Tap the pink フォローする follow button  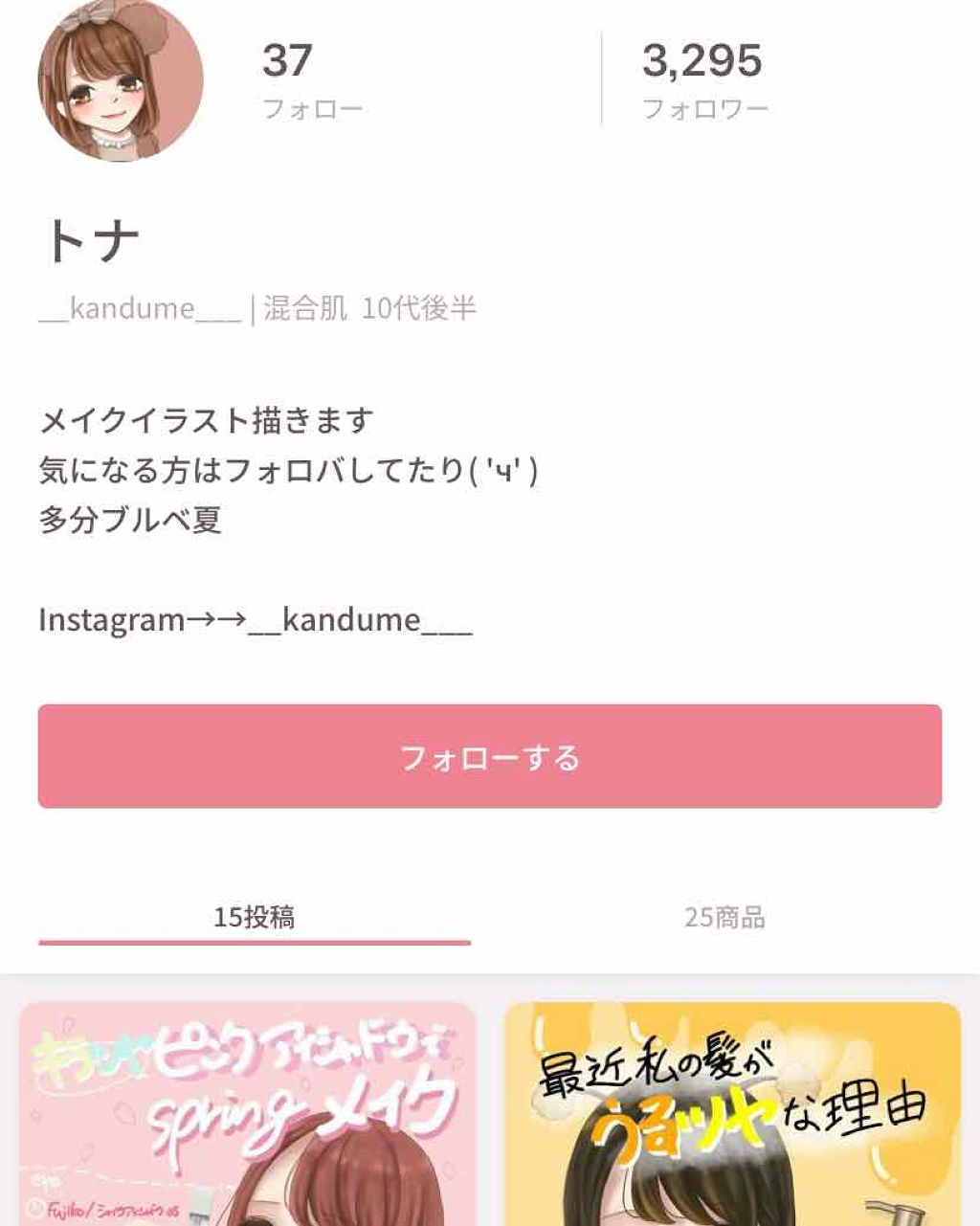(490, 756)
